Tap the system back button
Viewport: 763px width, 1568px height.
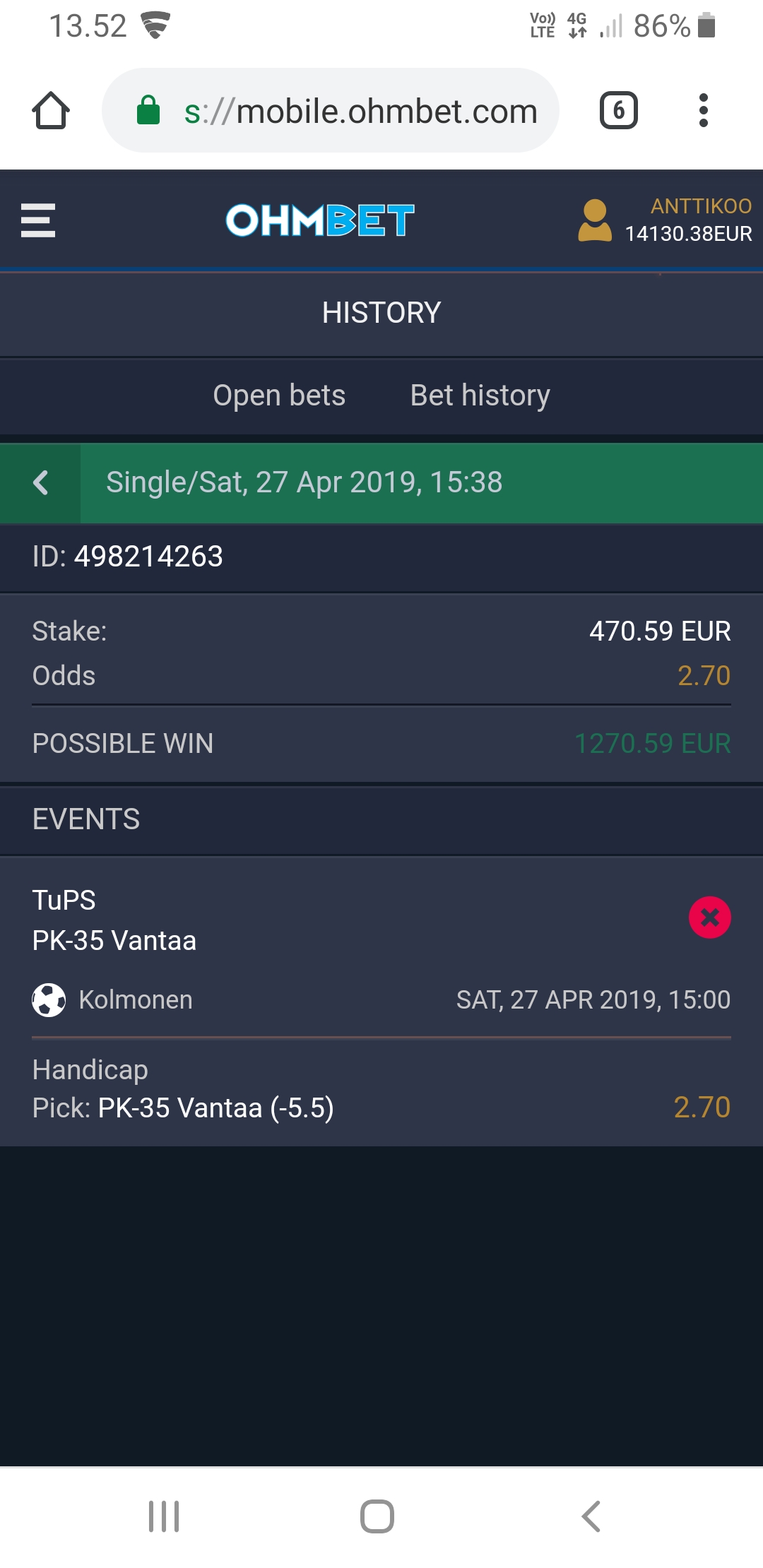(591, 1516)
